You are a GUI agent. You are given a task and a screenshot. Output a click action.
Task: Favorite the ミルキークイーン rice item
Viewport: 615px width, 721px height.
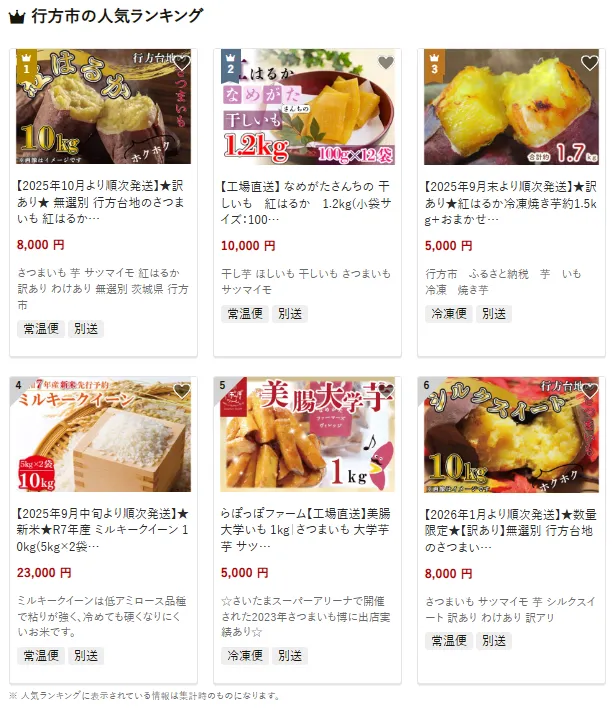(x=181, y=391)
